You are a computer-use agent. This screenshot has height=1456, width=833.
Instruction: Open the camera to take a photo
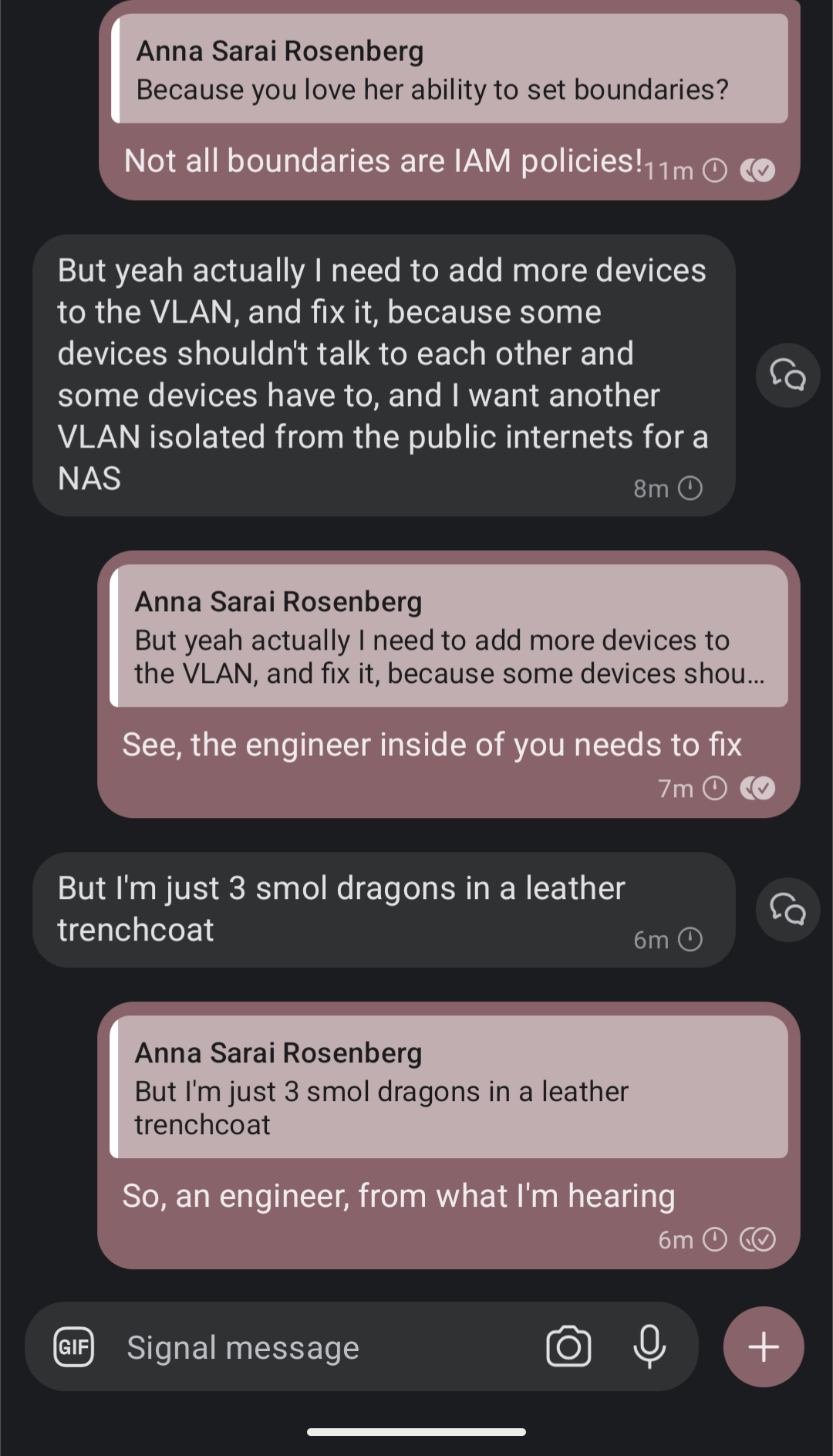[568, 1347]
